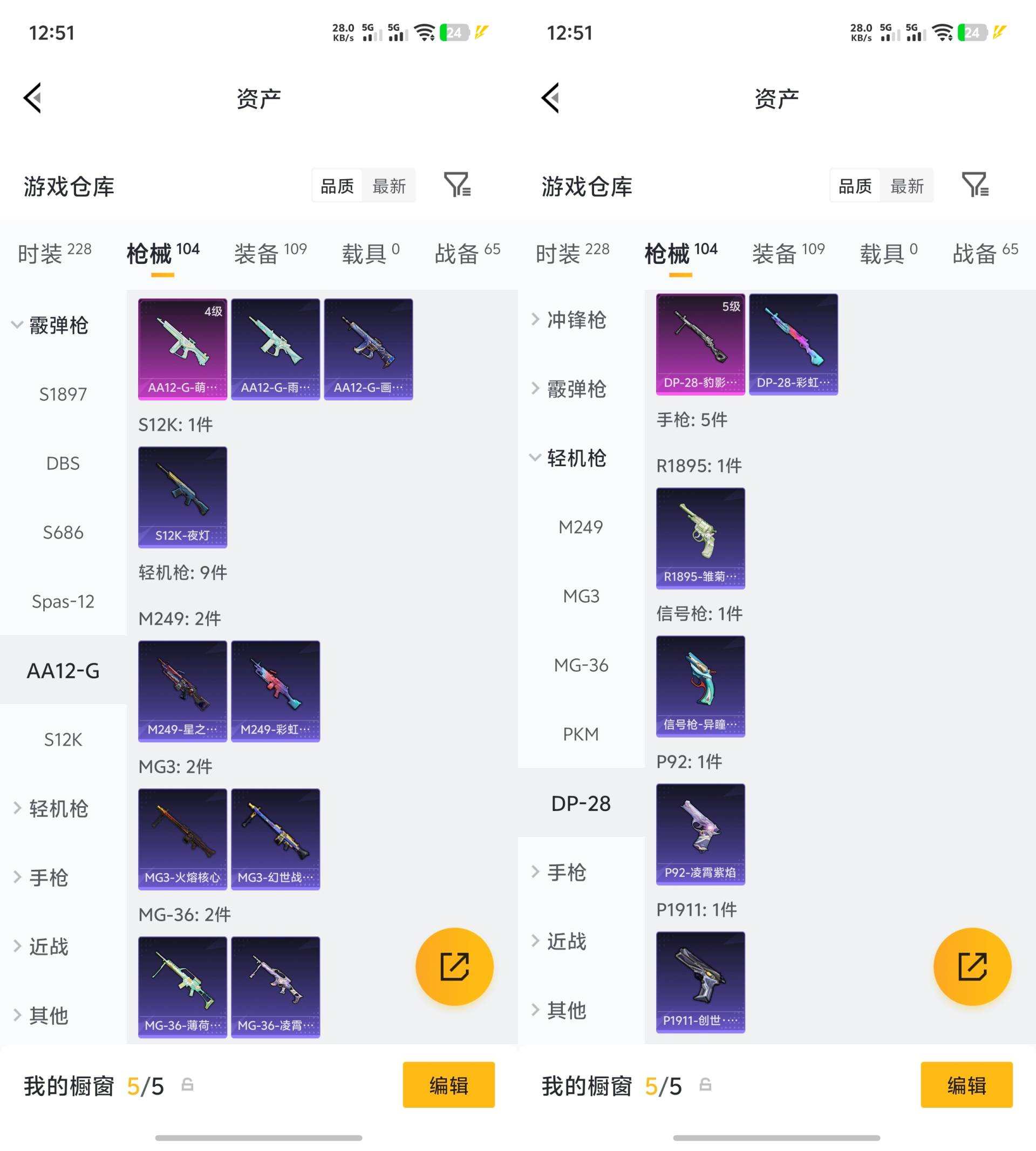Open the S12K-夜灯 skin thumbnail
Screen dimensions: 1036x1151
point(182,497)
